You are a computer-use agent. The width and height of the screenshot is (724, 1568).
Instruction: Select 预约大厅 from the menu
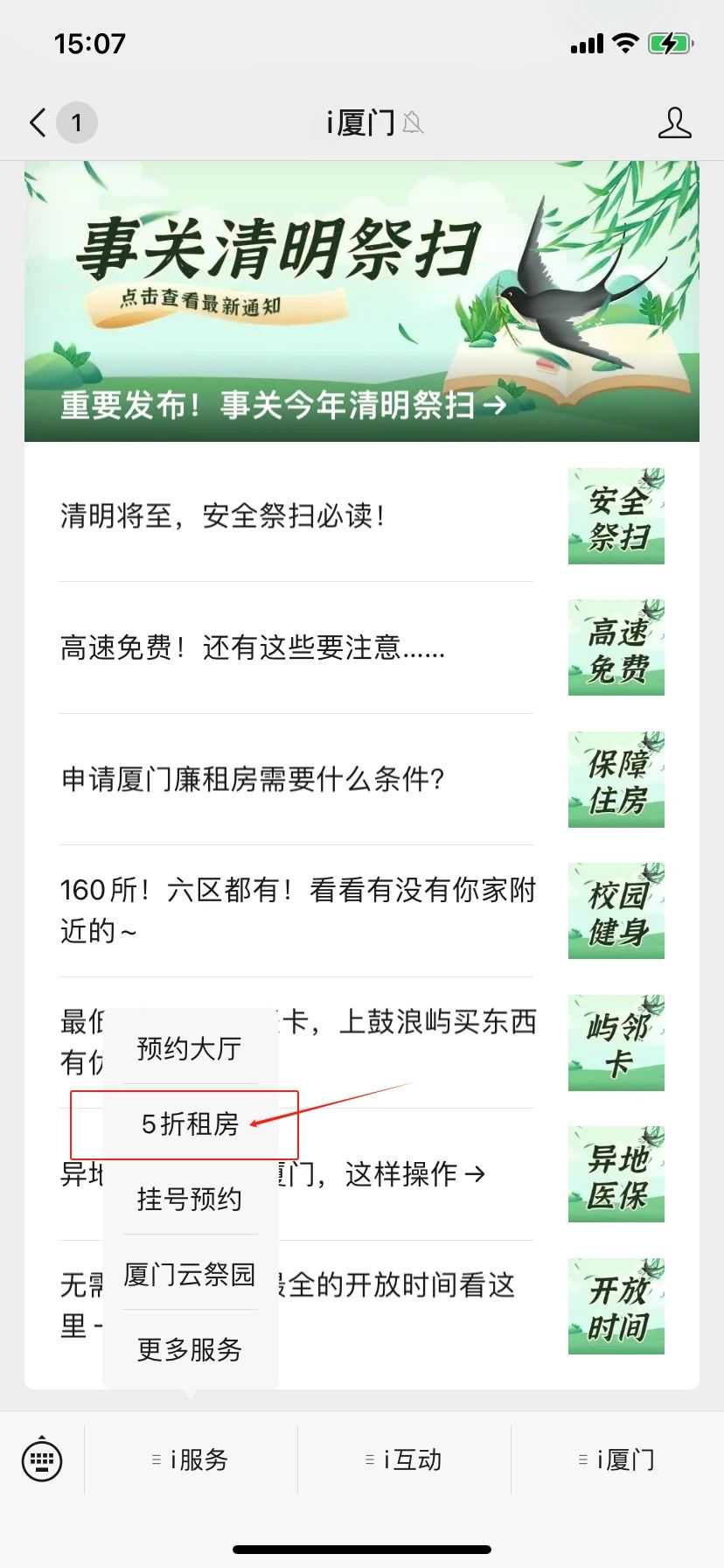coord(189,1047)
